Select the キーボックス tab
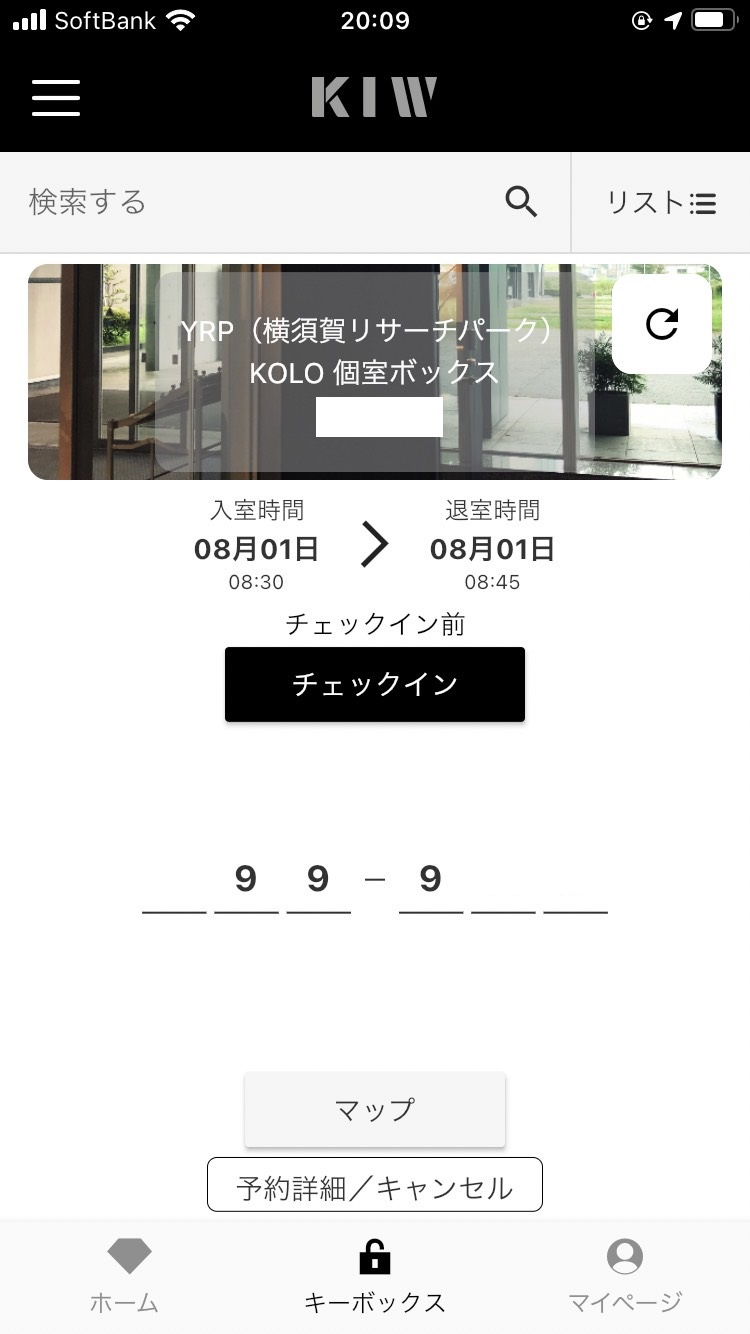Image resolution: width=750 pixels, height=1334 pixels. coord(375,1276)
